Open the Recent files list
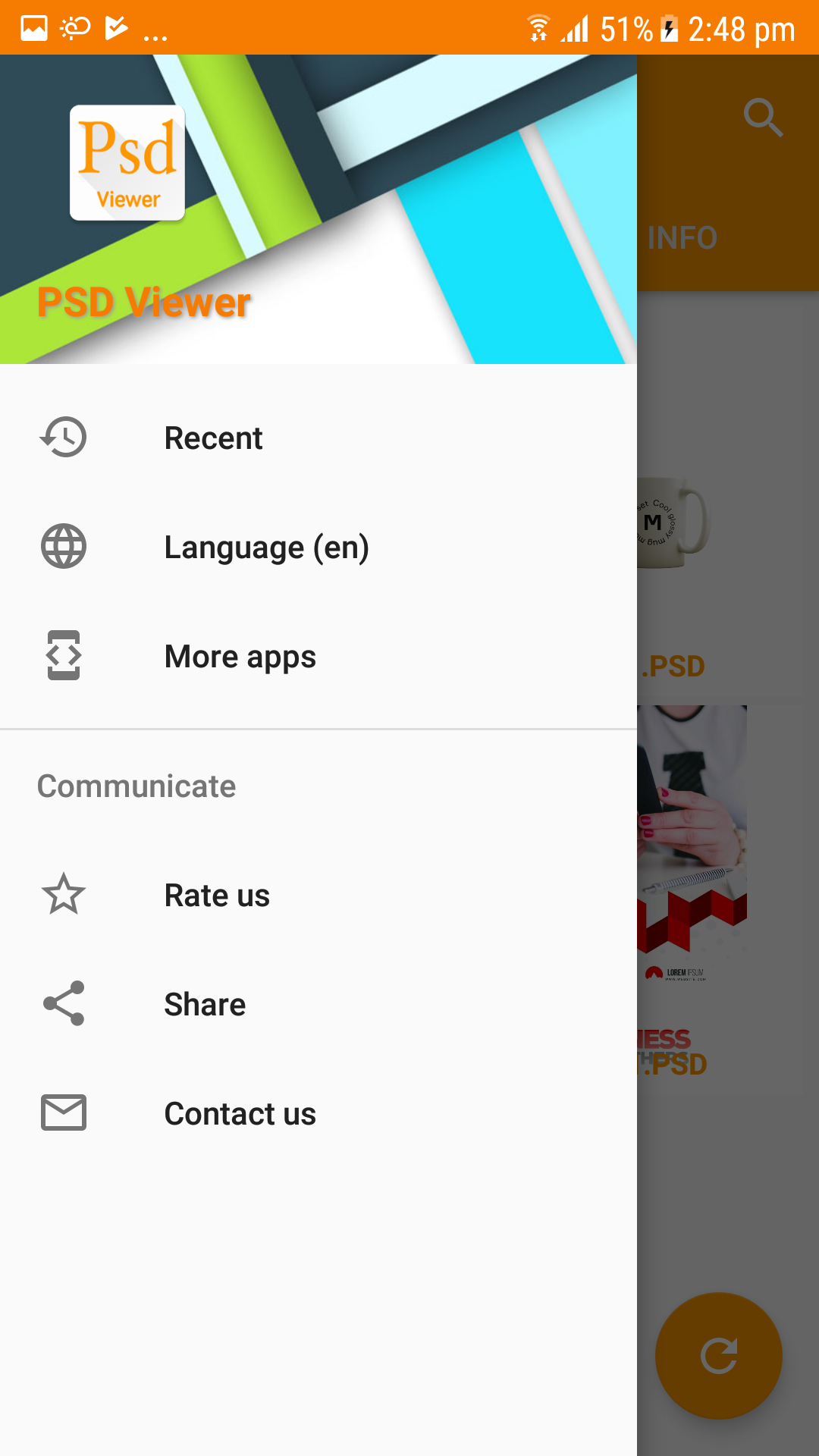 click(x=214, y=438)
